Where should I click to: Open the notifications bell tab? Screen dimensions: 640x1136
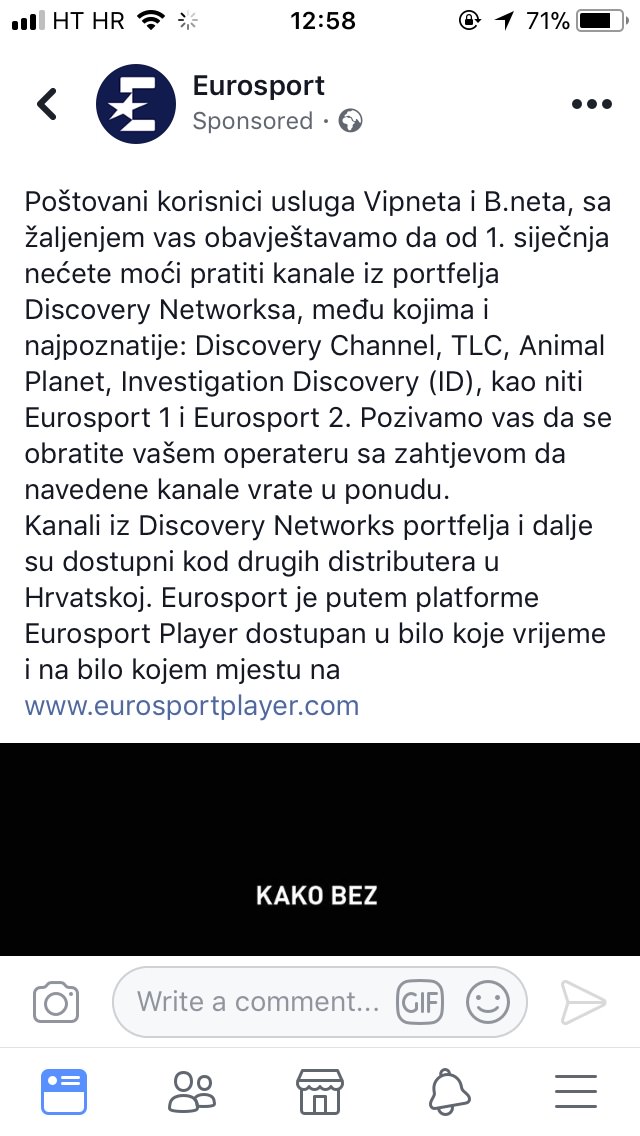pos(448,1092)
